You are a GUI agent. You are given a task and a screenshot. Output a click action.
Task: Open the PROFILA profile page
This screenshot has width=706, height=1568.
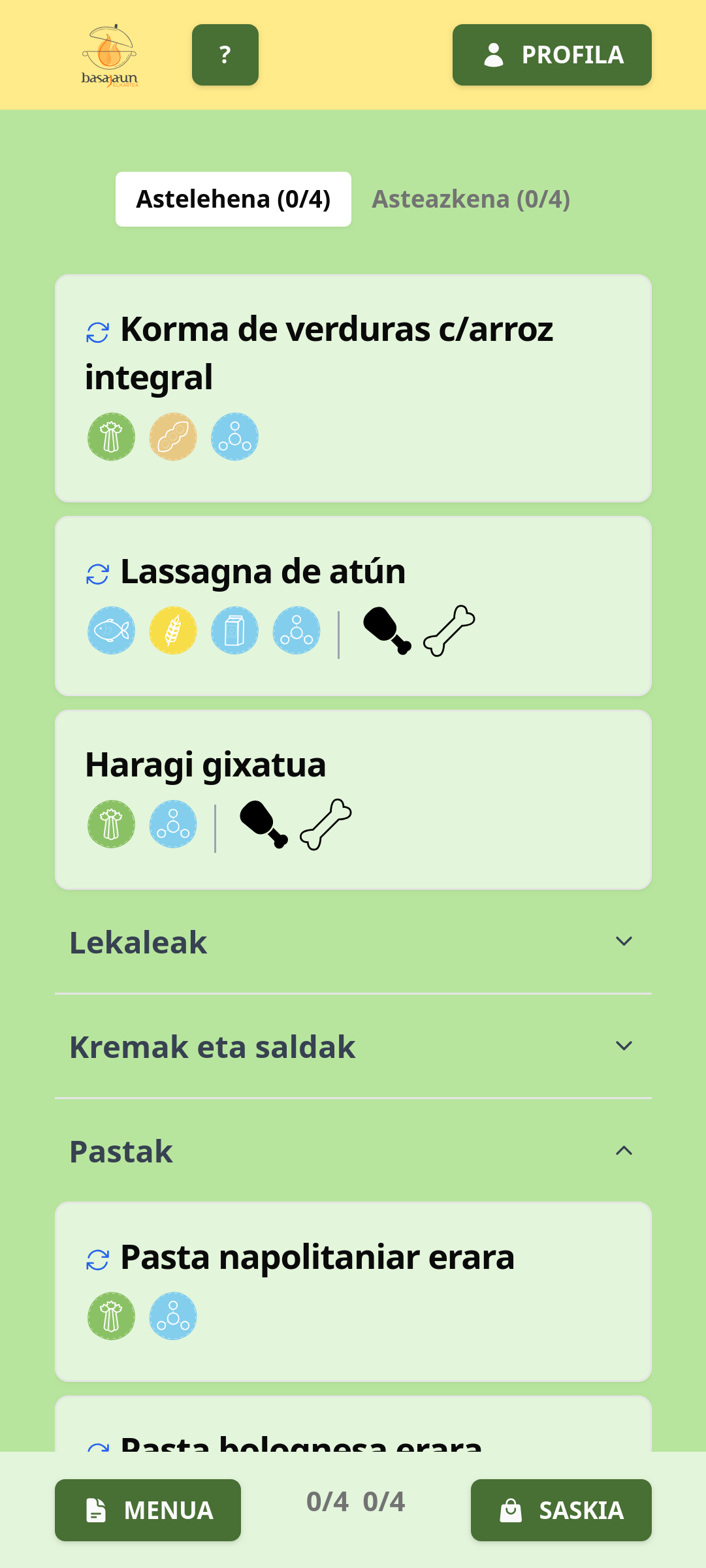point(552,55)
